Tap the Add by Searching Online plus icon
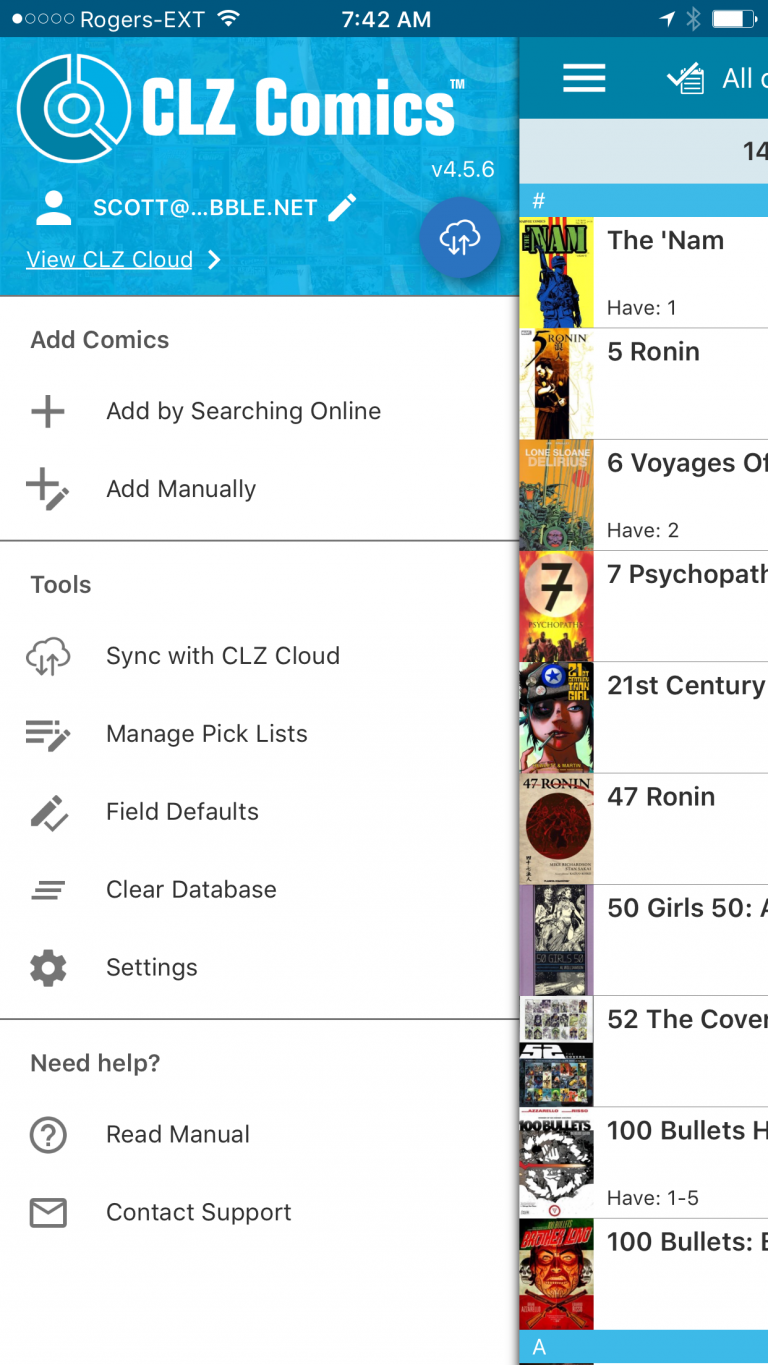The image size is (768, 1365). [48, 410]
